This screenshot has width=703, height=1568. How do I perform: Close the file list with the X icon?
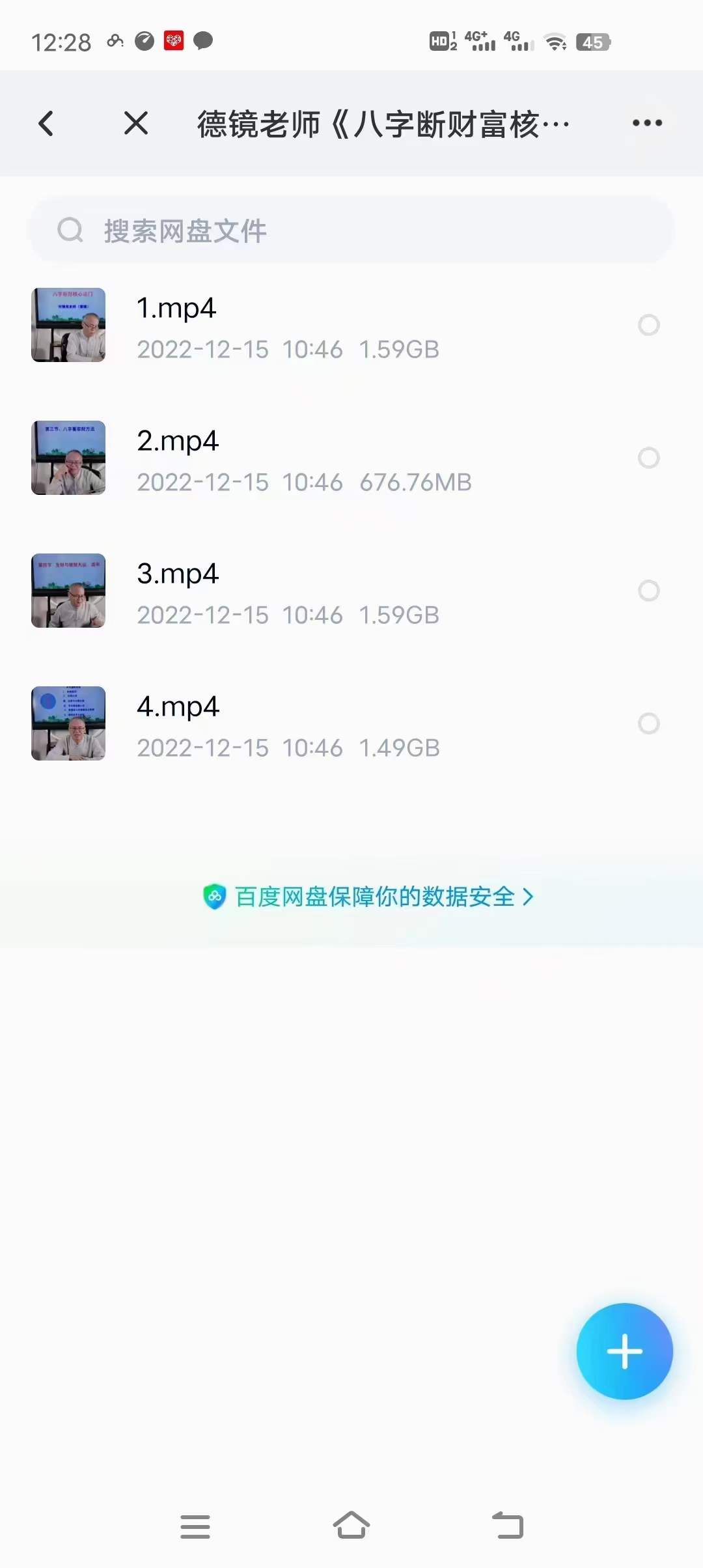135,123
